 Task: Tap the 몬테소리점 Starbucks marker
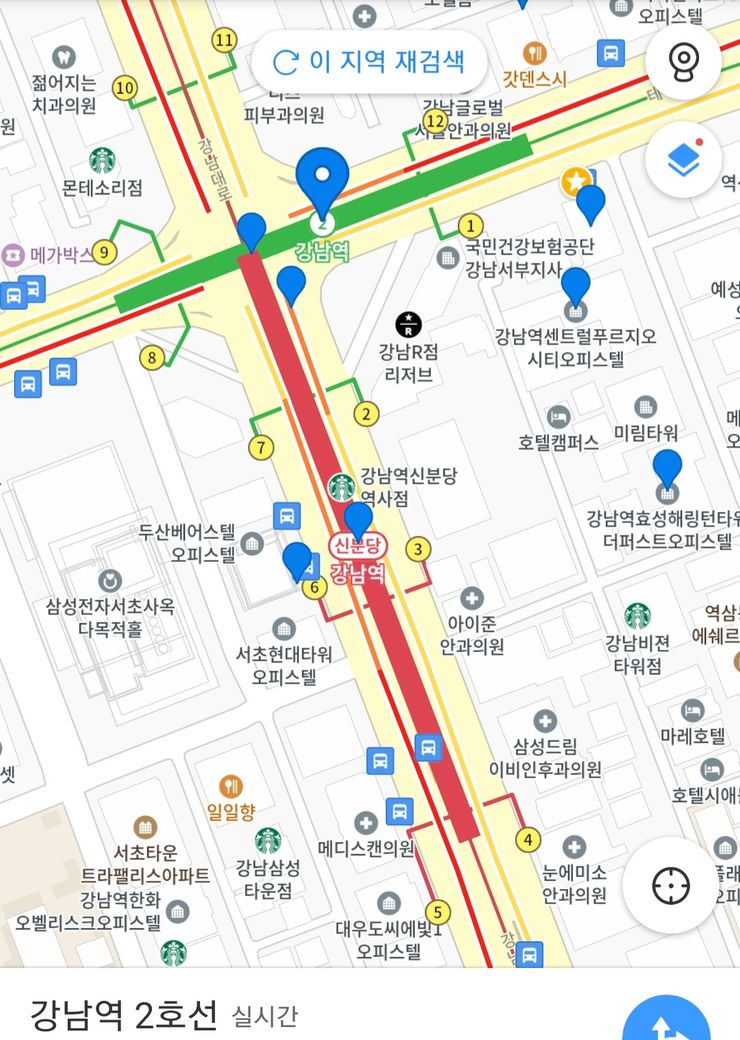tap(102, 160)
